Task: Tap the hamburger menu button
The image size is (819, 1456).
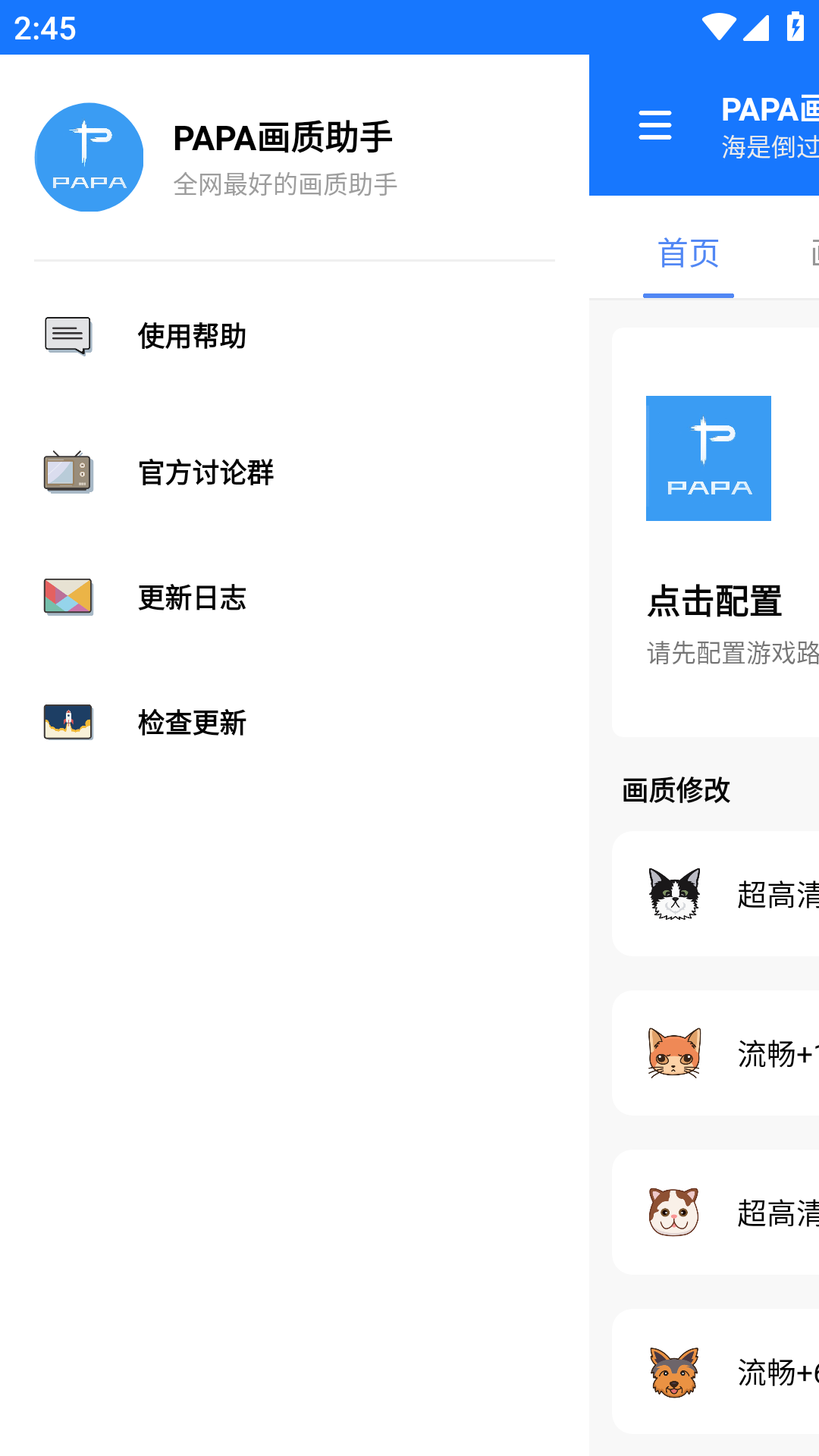Action: pyautogui.click(x=655, y=125)
